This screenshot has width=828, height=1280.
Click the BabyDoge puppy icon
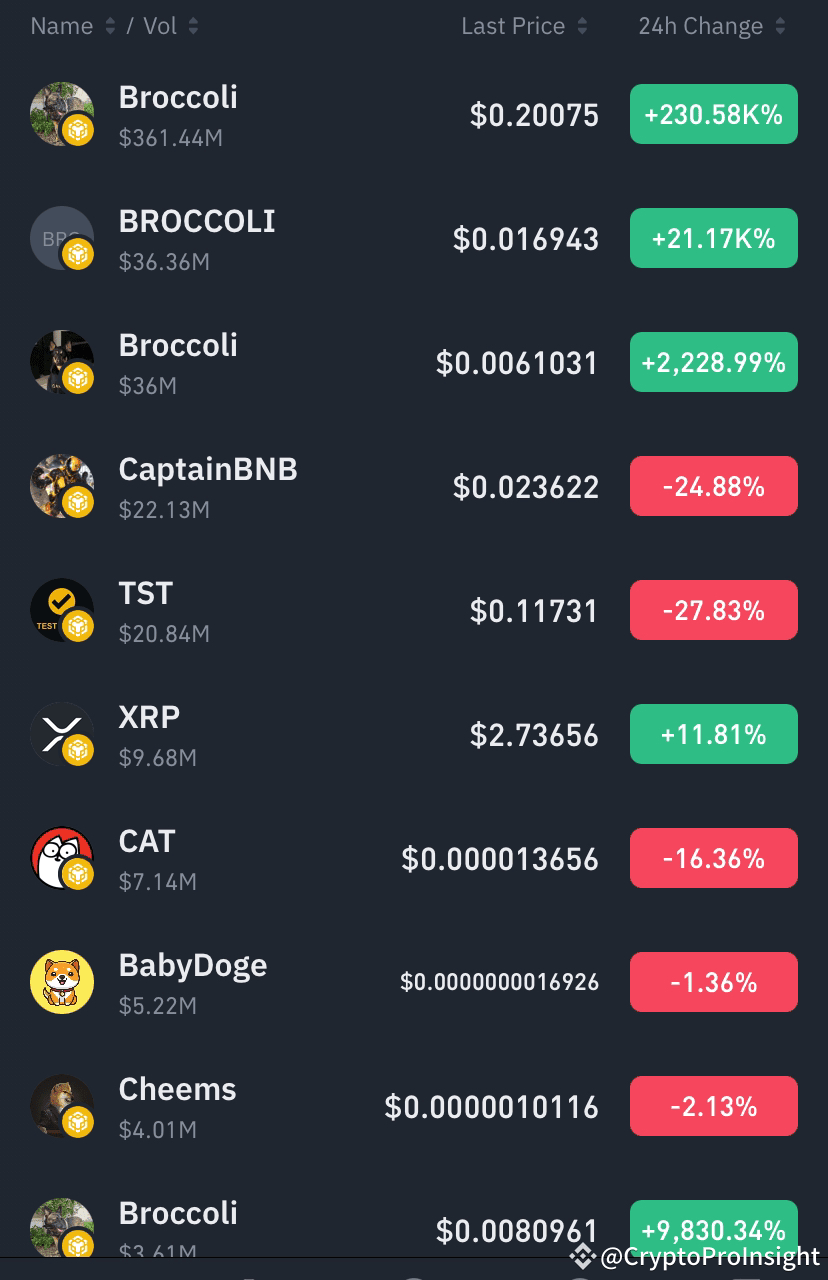tap(62, 981)
